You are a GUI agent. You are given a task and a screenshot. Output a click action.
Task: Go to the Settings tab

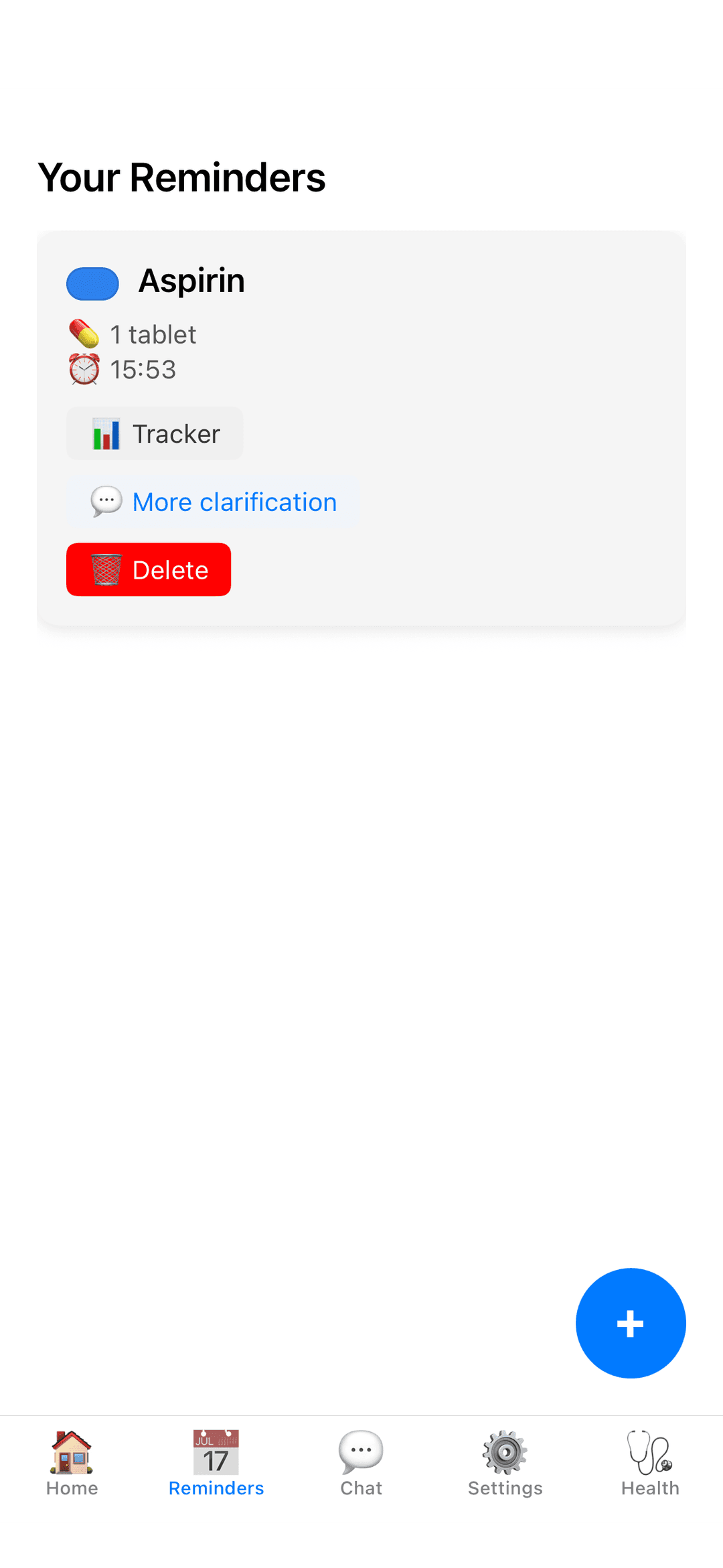tap(505, 1464)
